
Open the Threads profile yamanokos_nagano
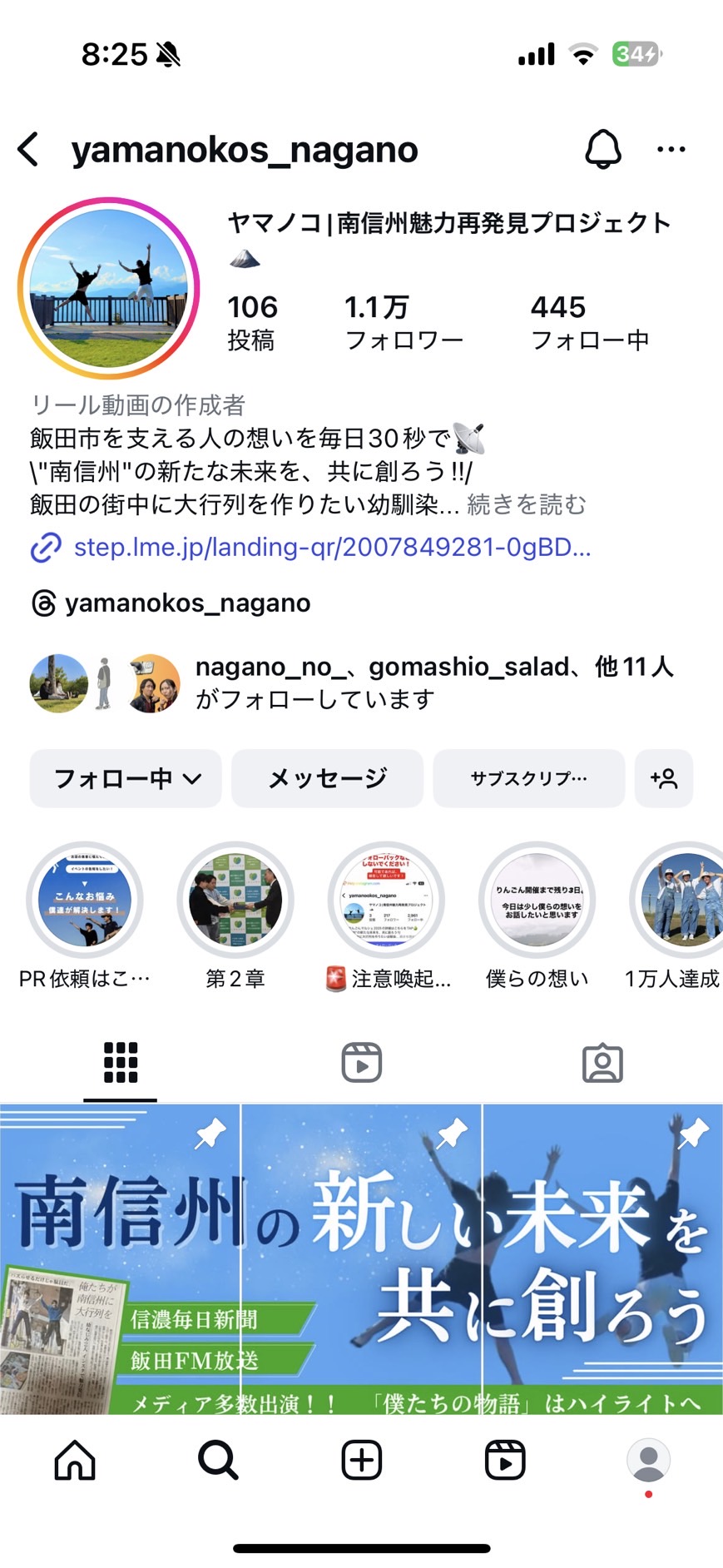(x=186, y=603)
